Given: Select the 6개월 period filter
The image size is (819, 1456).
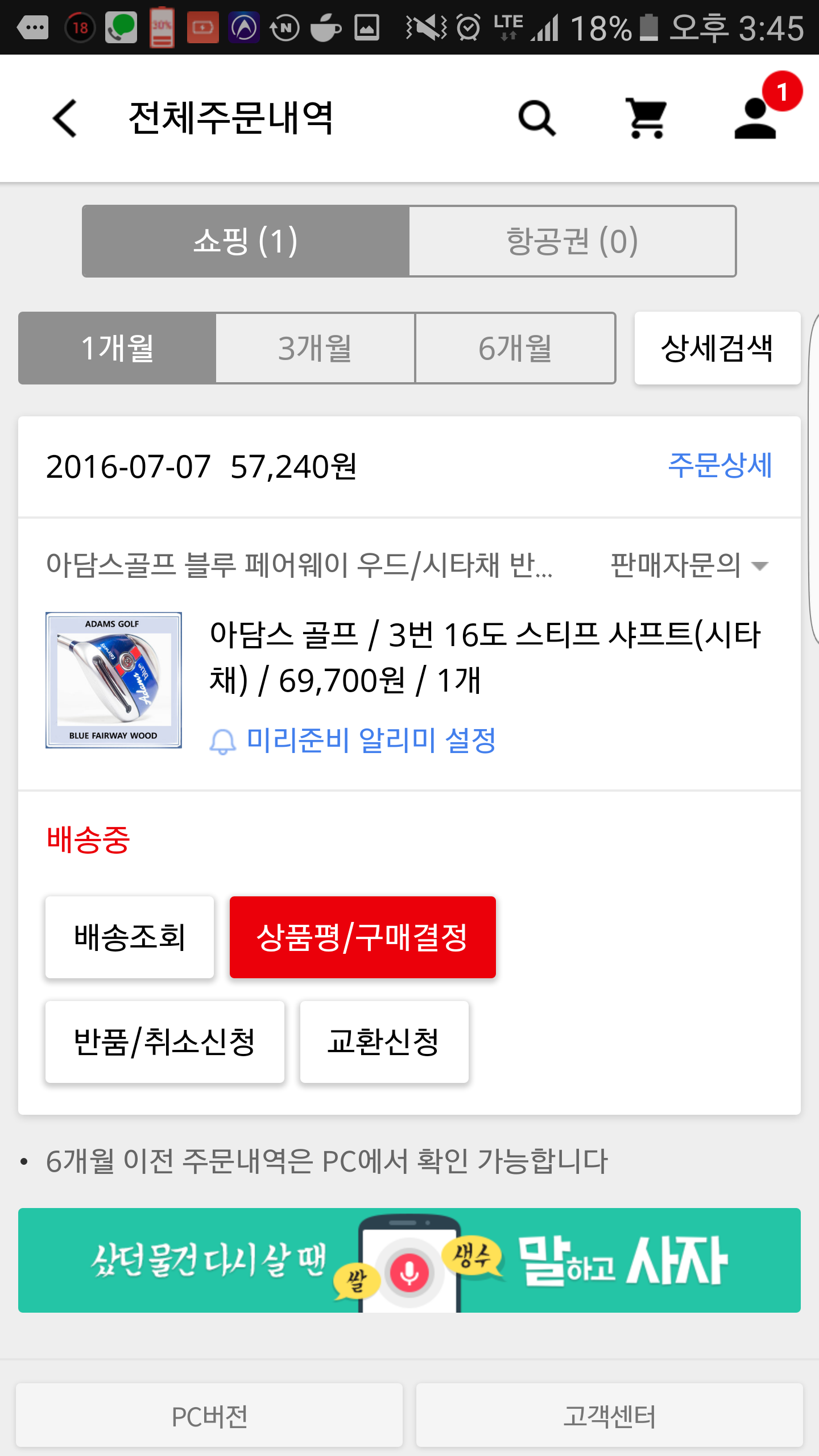Looking at the screenshot, I should coord(515,348).
